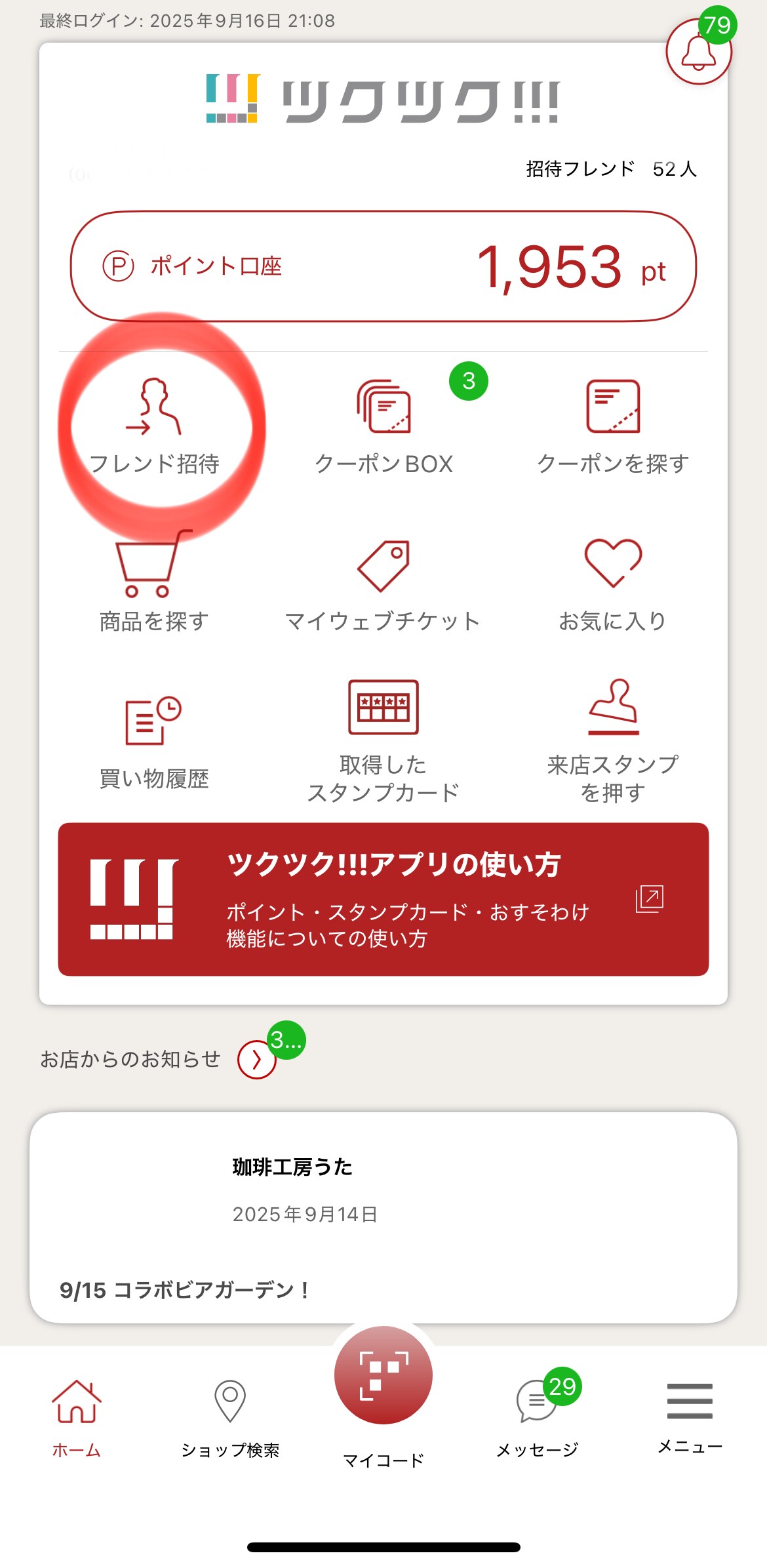This screenshot has width=767, height=1568.
Task: Open the notifications bell
Action: (698, 52)
